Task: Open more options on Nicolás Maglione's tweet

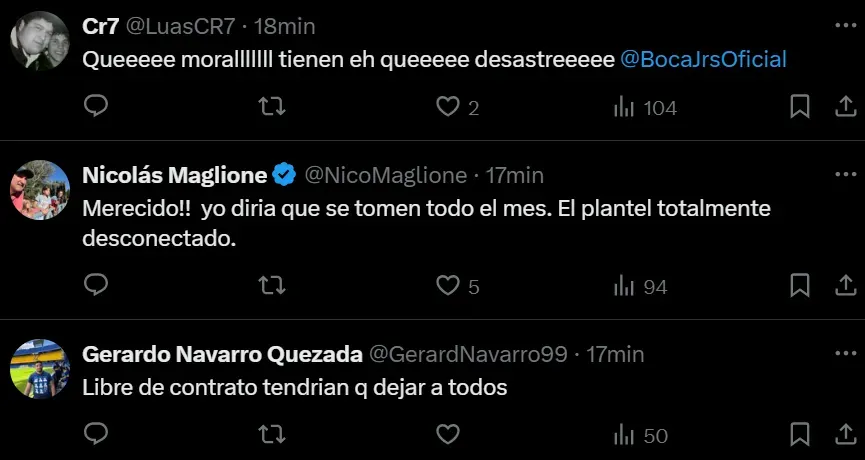Action: pyautogui.click(x=845, y=175)
